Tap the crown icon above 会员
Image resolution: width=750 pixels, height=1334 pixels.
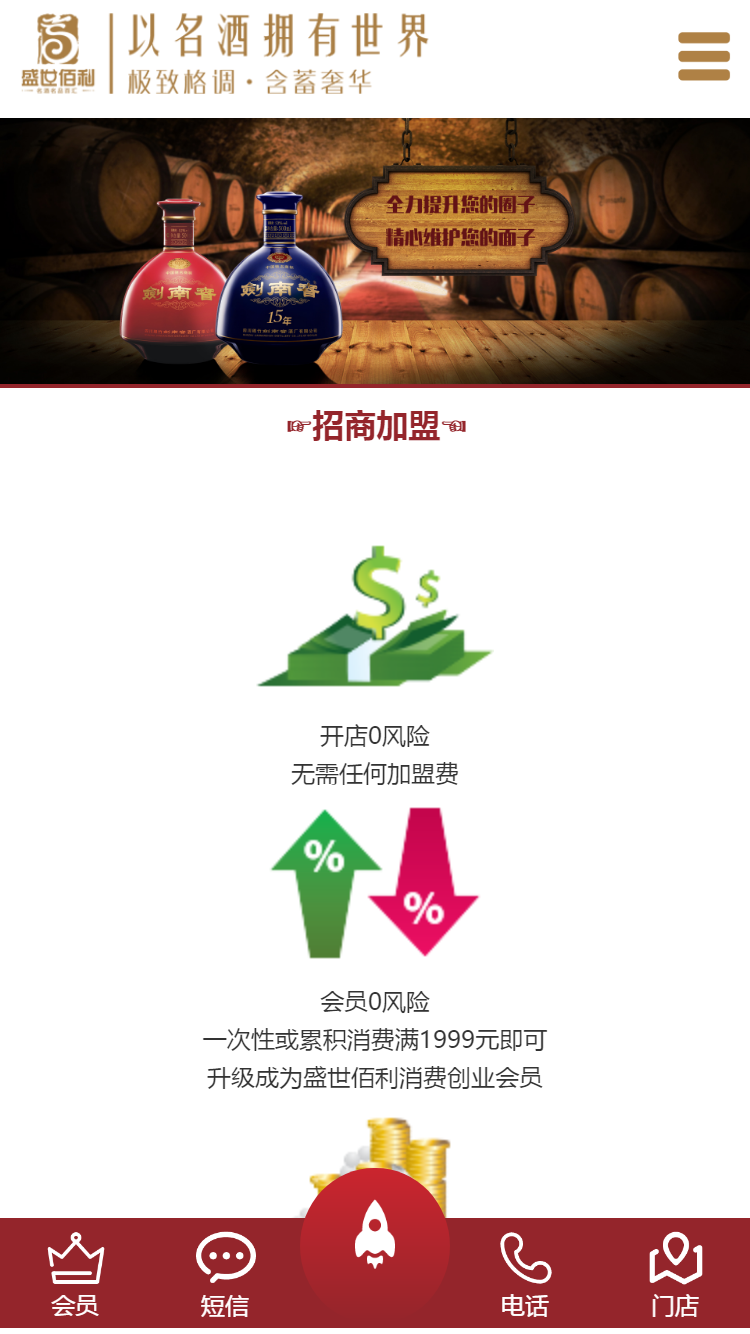[x=75, y=1259]
